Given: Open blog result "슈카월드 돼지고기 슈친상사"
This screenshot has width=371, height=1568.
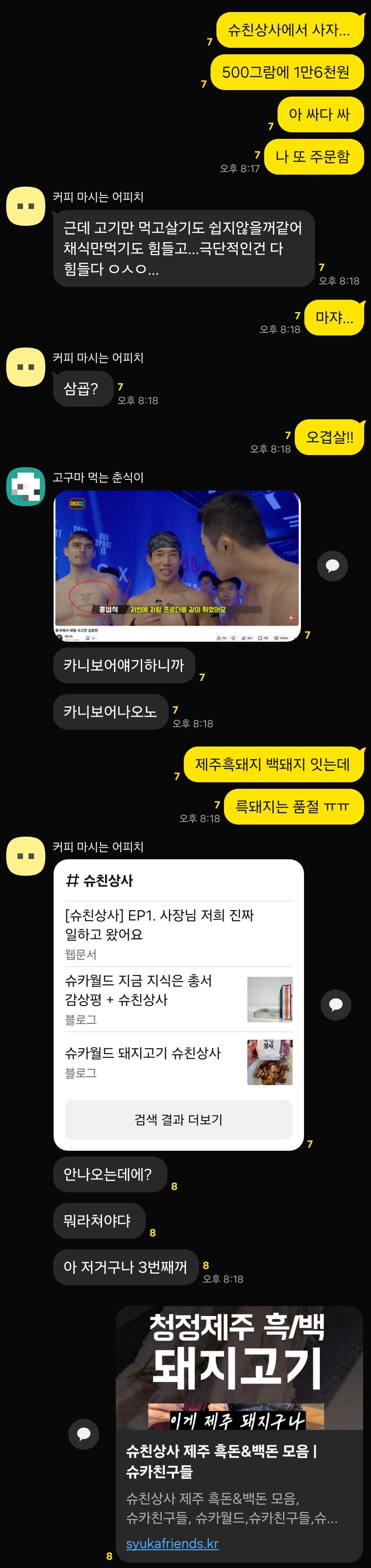Looking at the screenshot, I should point(178,1062).
